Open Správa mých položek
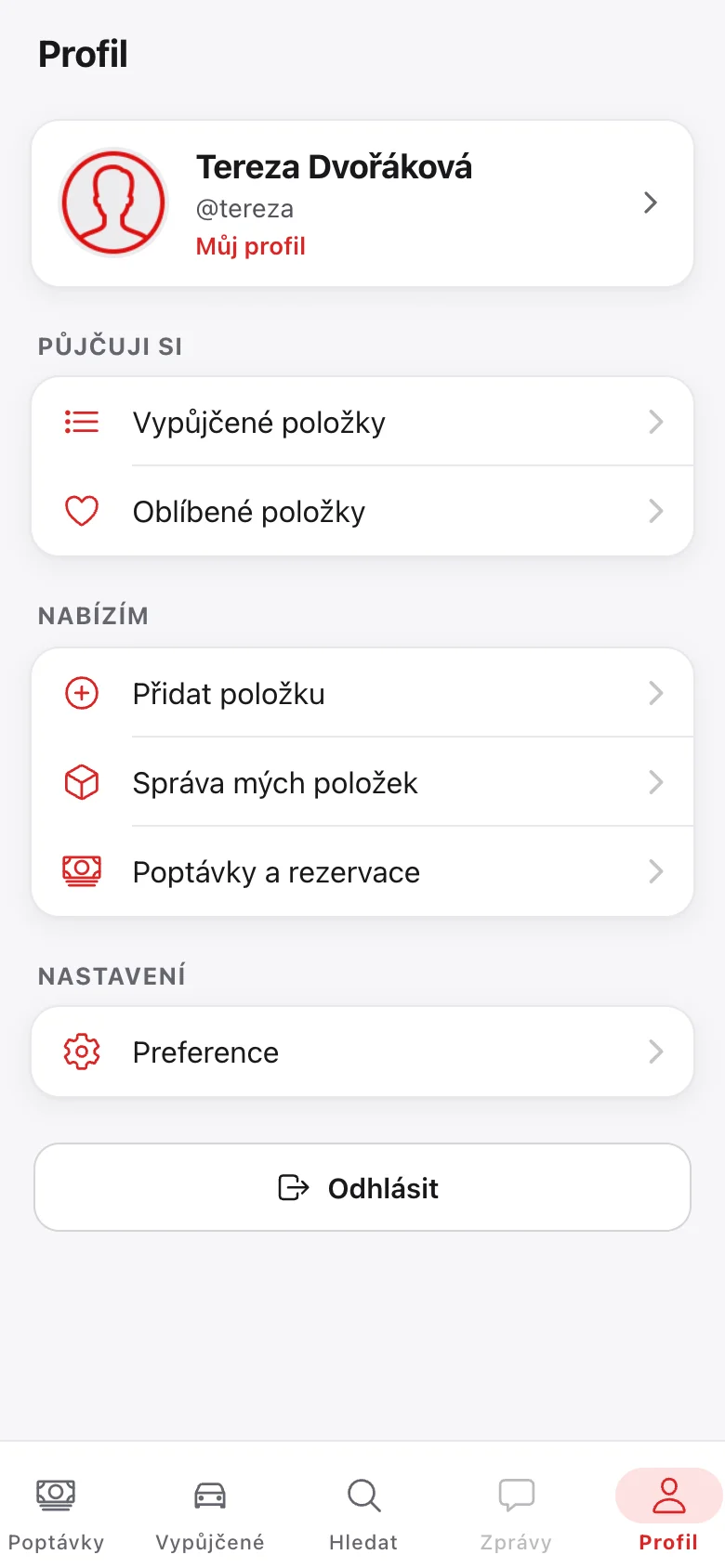The width and height of the screenshot is (725, 1568). pos(362,782)
